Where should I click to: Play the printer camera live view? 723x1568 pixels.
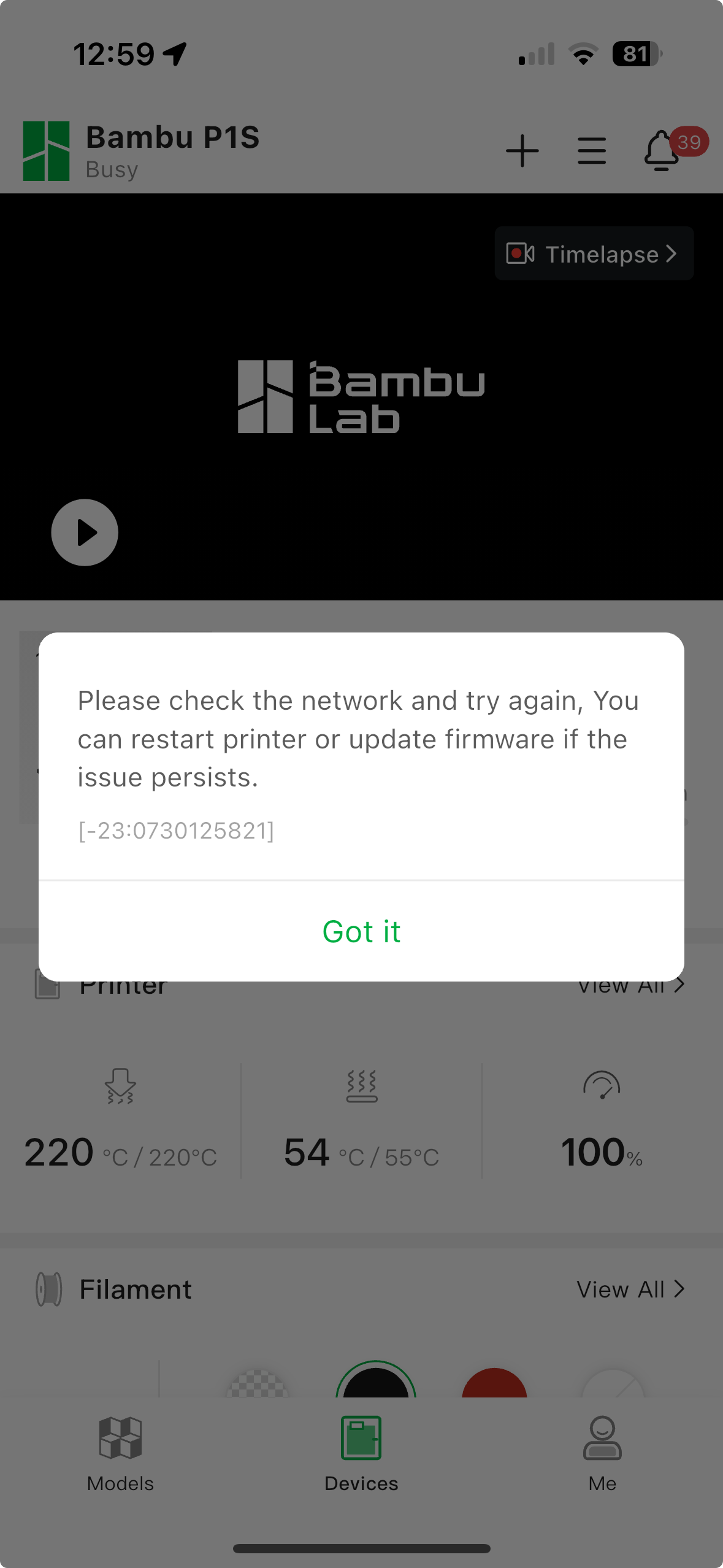point(85,532)
